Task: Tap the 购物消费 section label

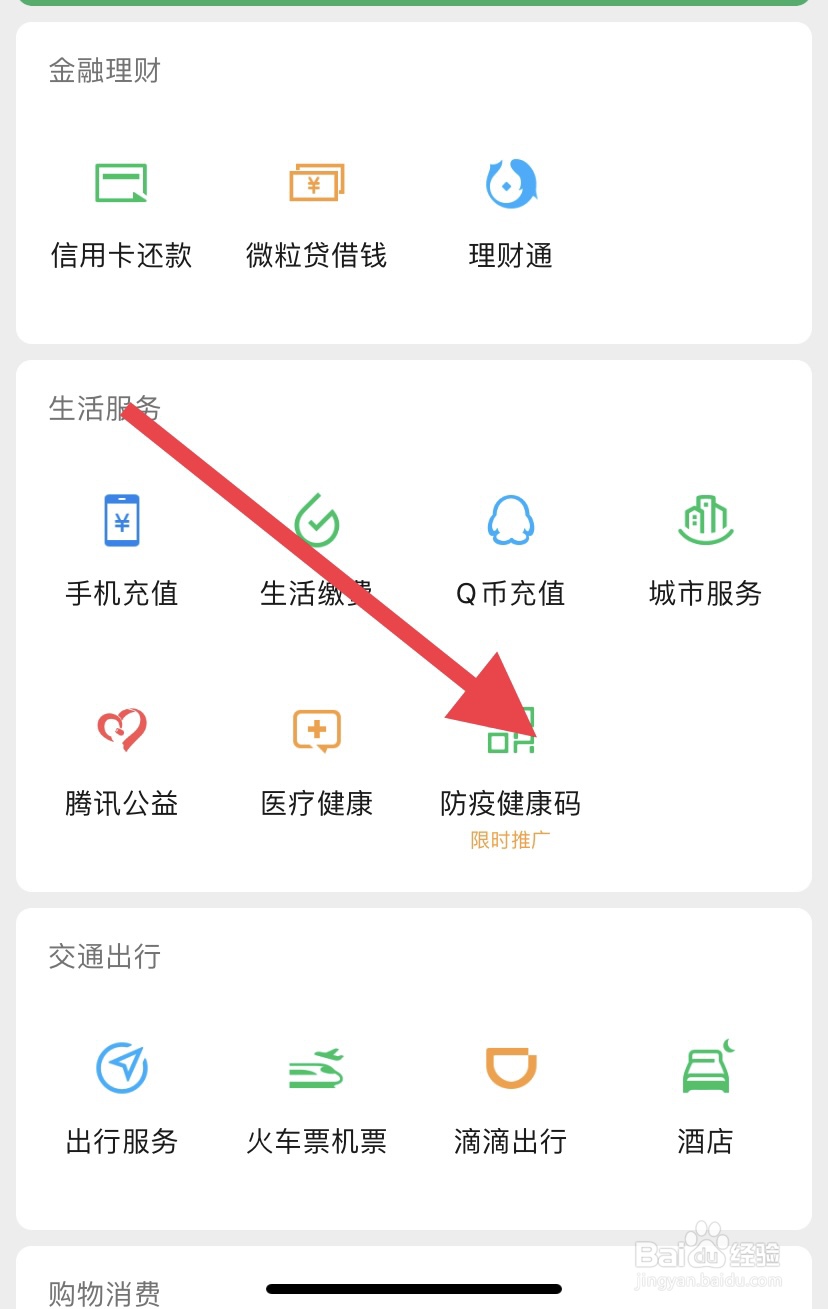Action: [x=103, y=1294]
